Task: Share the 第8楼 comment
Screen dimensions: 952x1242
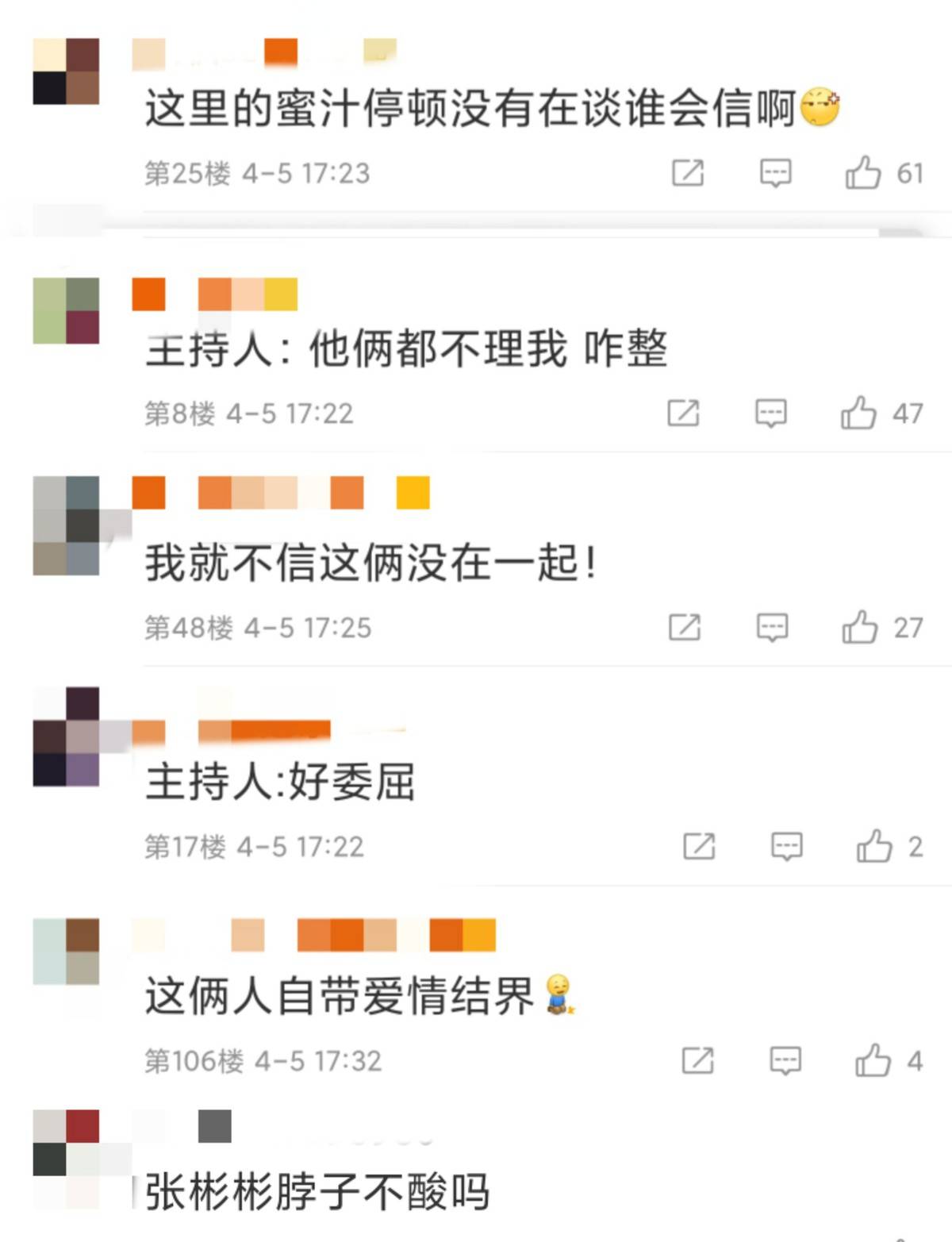Action: (683, 413)
